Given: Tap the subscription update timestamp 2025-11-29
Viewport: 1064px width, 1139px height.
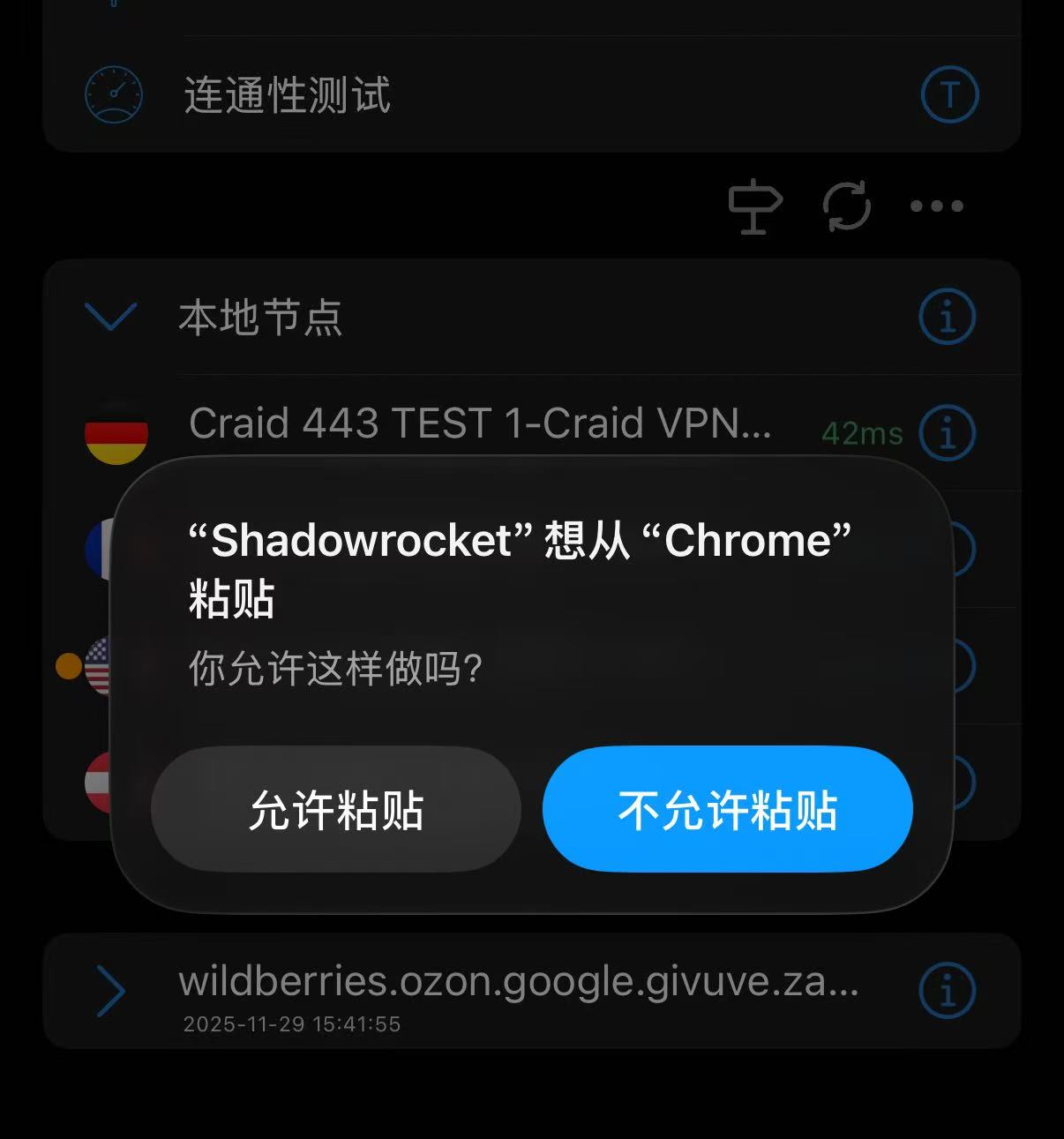Looking at the screenshot, I should click(x=291, y=1024).
